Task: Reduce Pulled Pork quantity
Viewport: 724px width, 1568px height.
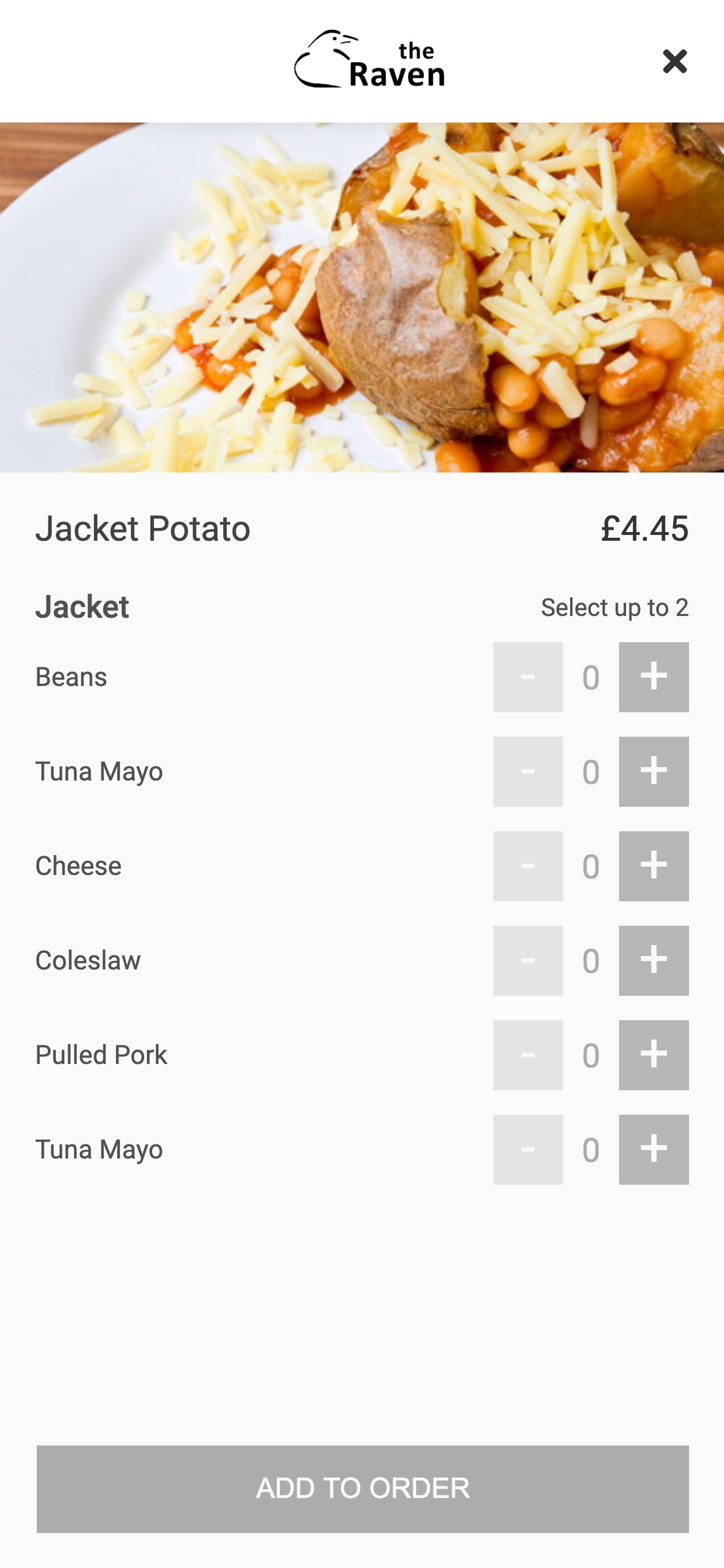Action: [528, 1055]
